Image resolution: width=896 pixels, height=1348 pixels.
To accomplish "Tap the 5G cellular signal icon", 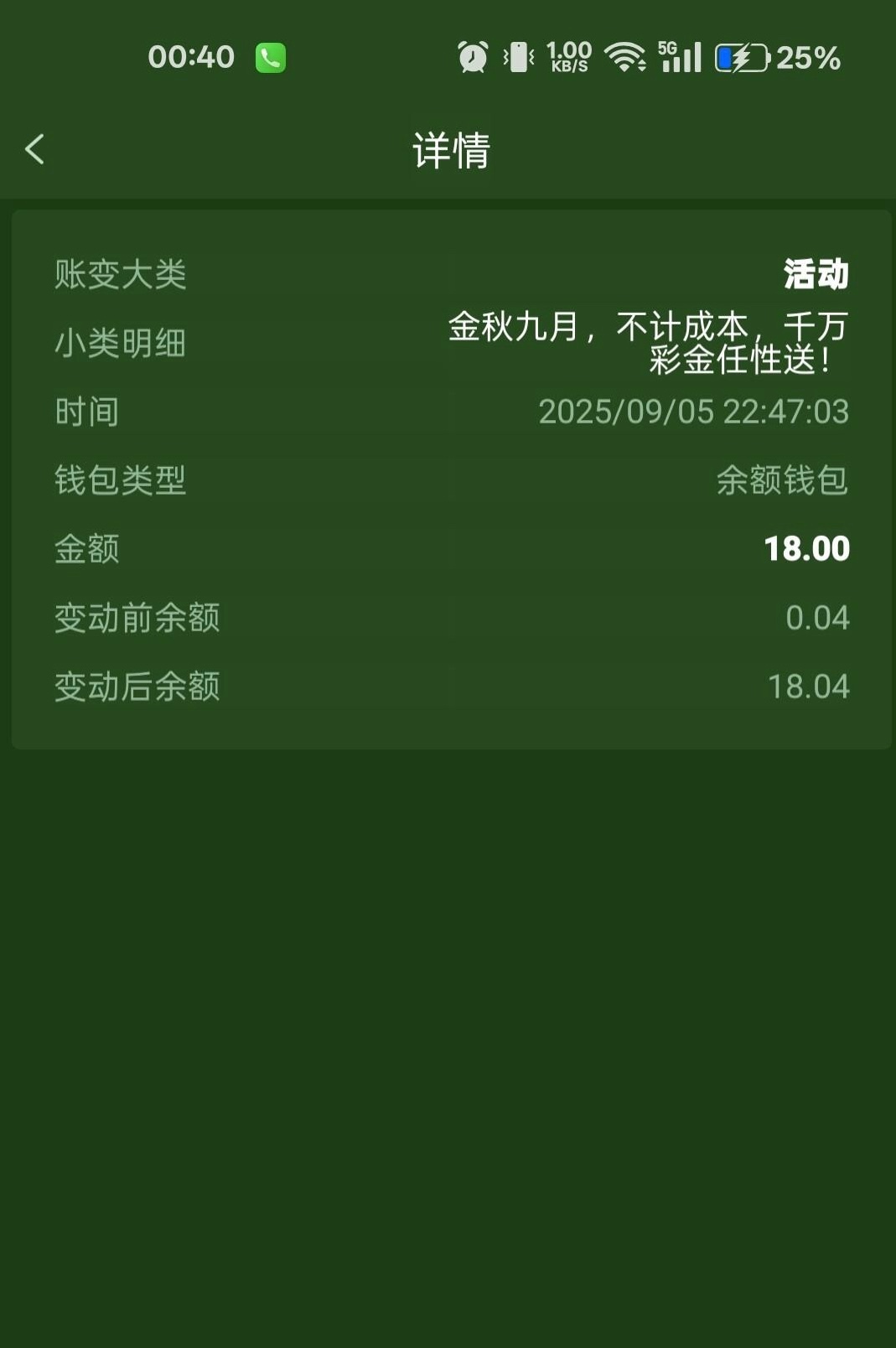I will pos(679,56).
